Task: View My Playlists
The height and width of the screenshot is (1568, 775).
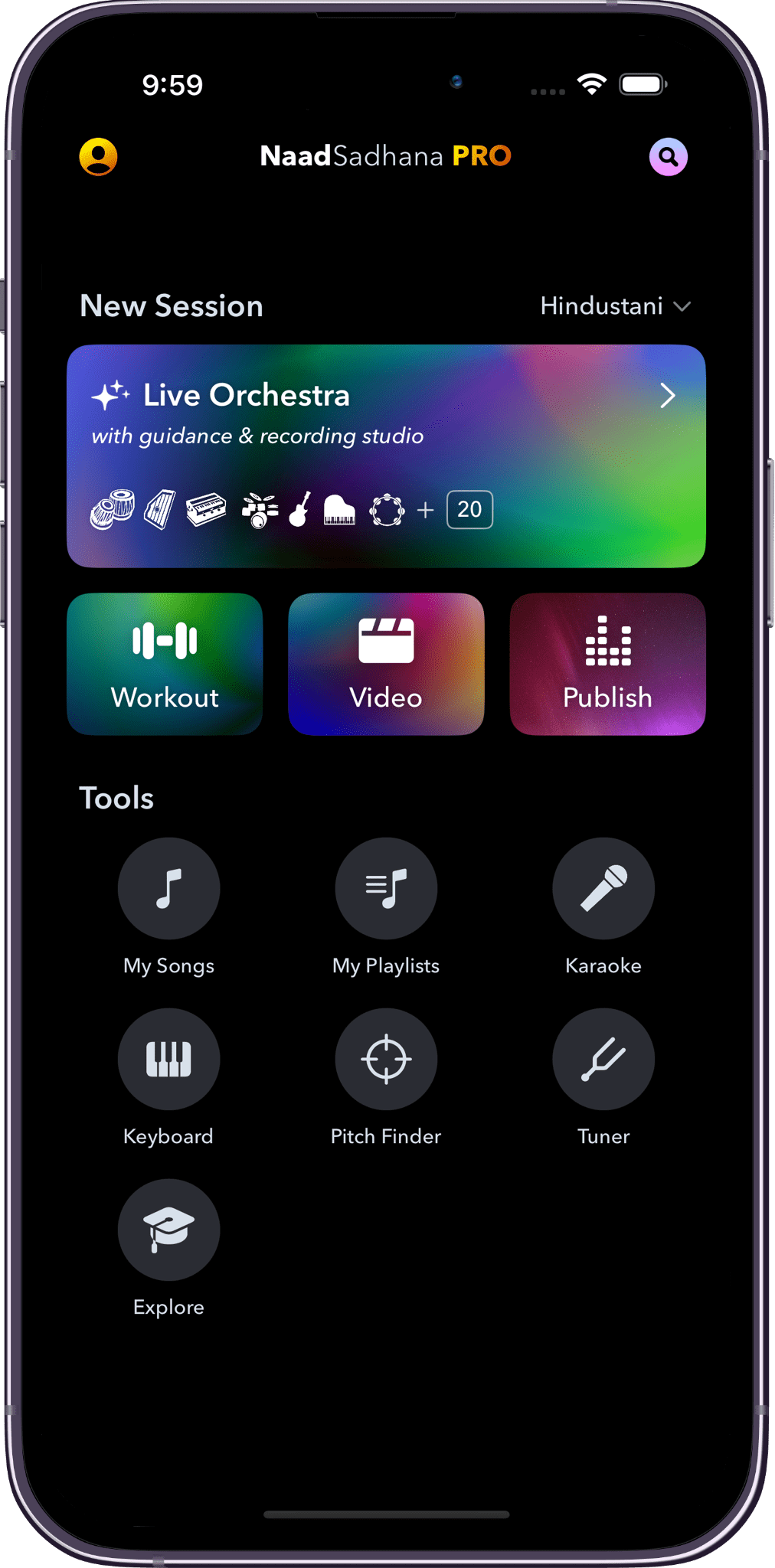Action: click(386, 888)
